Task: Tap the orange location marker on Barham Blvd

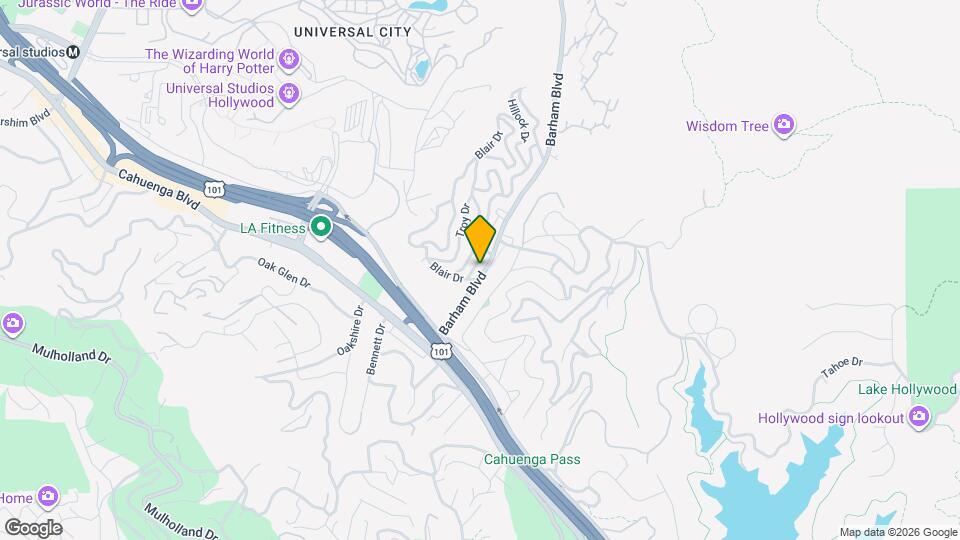Action: point(480,239)
